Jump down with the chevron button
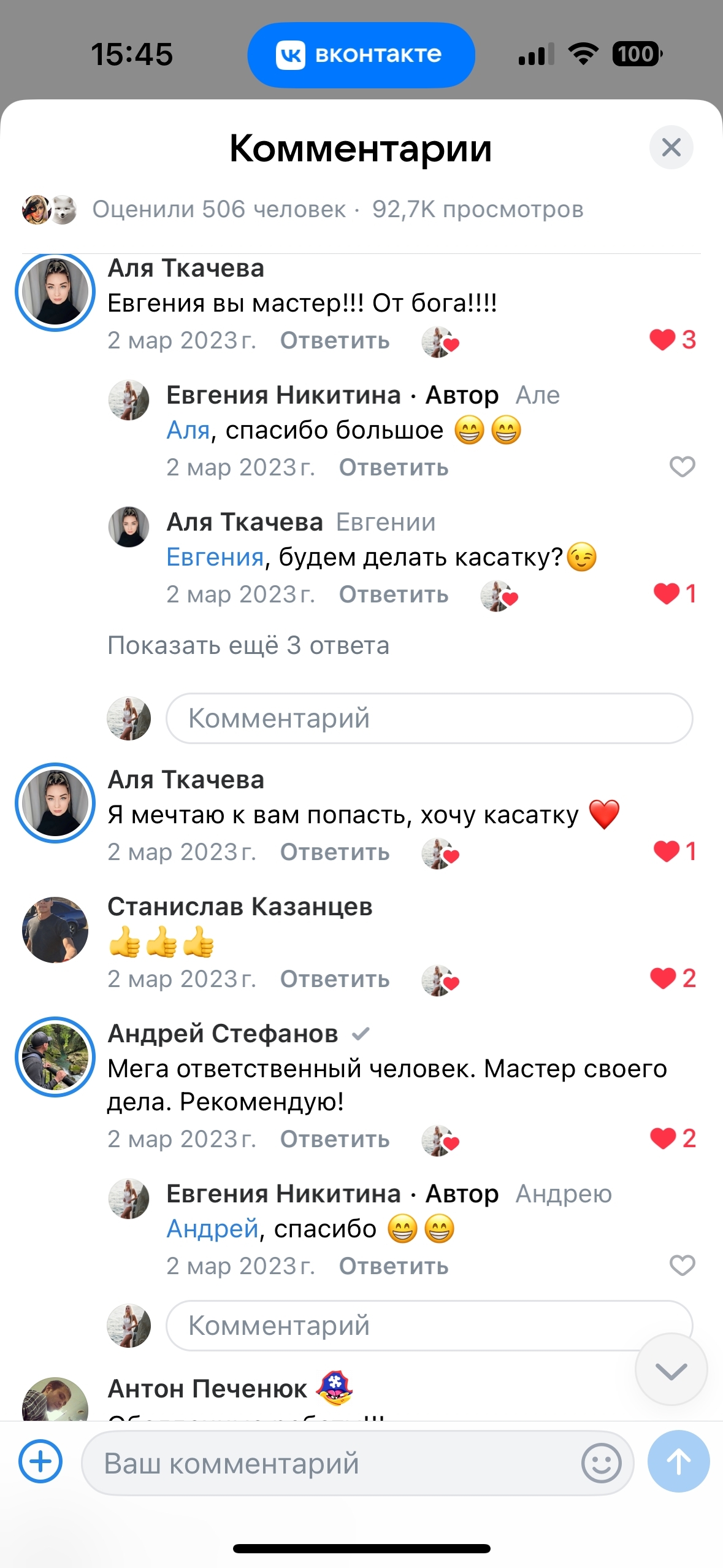The width and height of the screenshot is (723, 1568). [671, 1370]
